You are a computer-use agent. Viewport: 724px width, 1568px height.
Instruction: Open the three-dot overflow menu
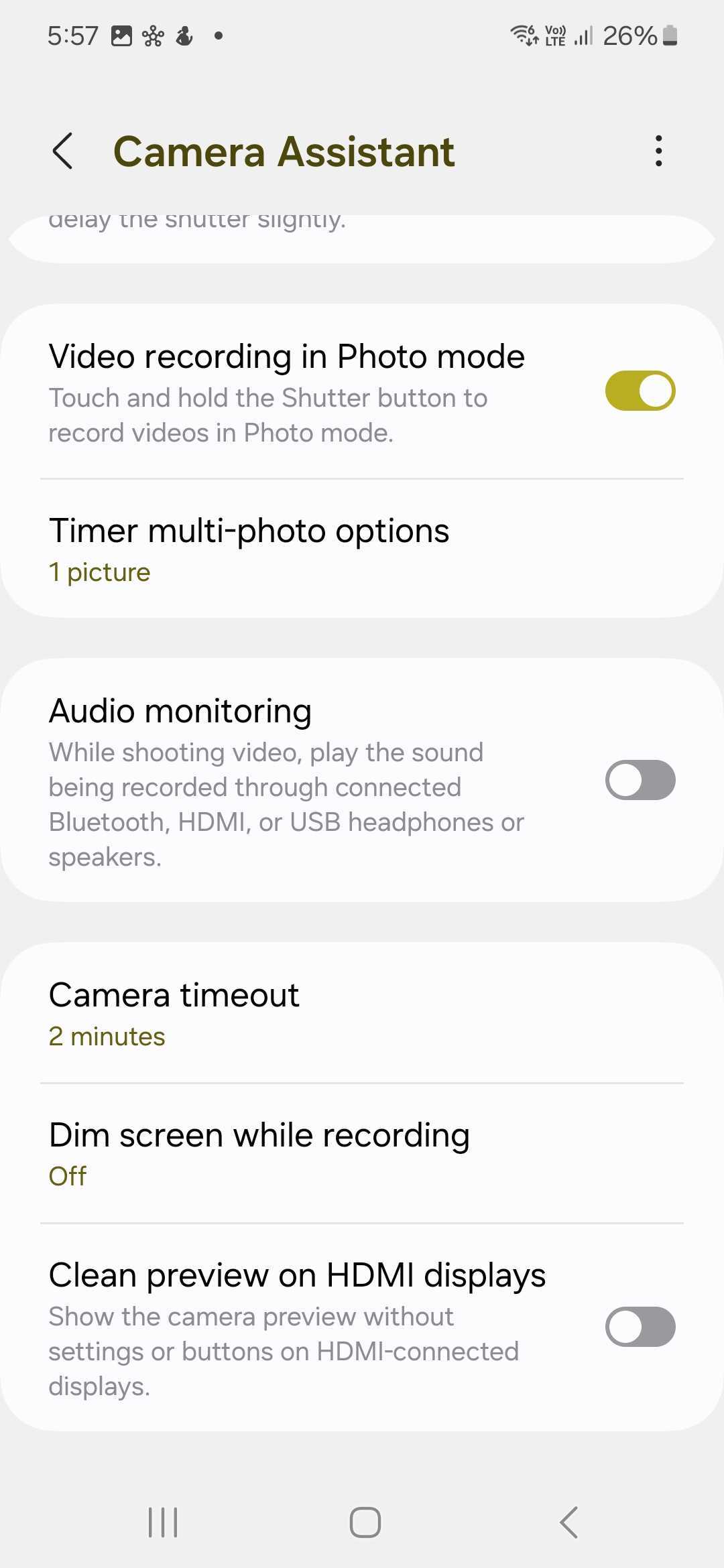click(x=658, y=151)
